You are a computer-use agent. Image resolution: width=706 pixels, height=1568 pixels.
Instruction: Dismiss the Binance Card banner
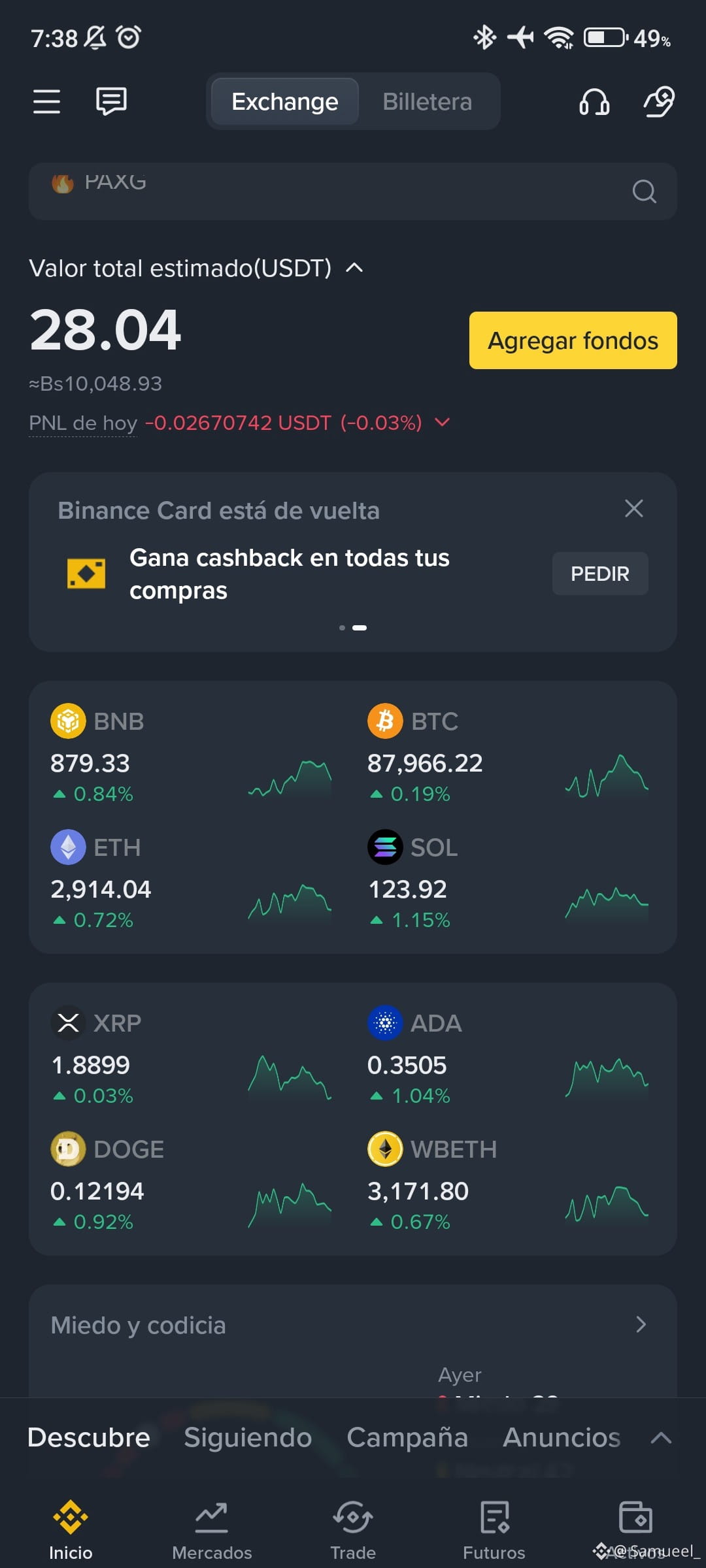pyautogui.click(x=633, y=508)
